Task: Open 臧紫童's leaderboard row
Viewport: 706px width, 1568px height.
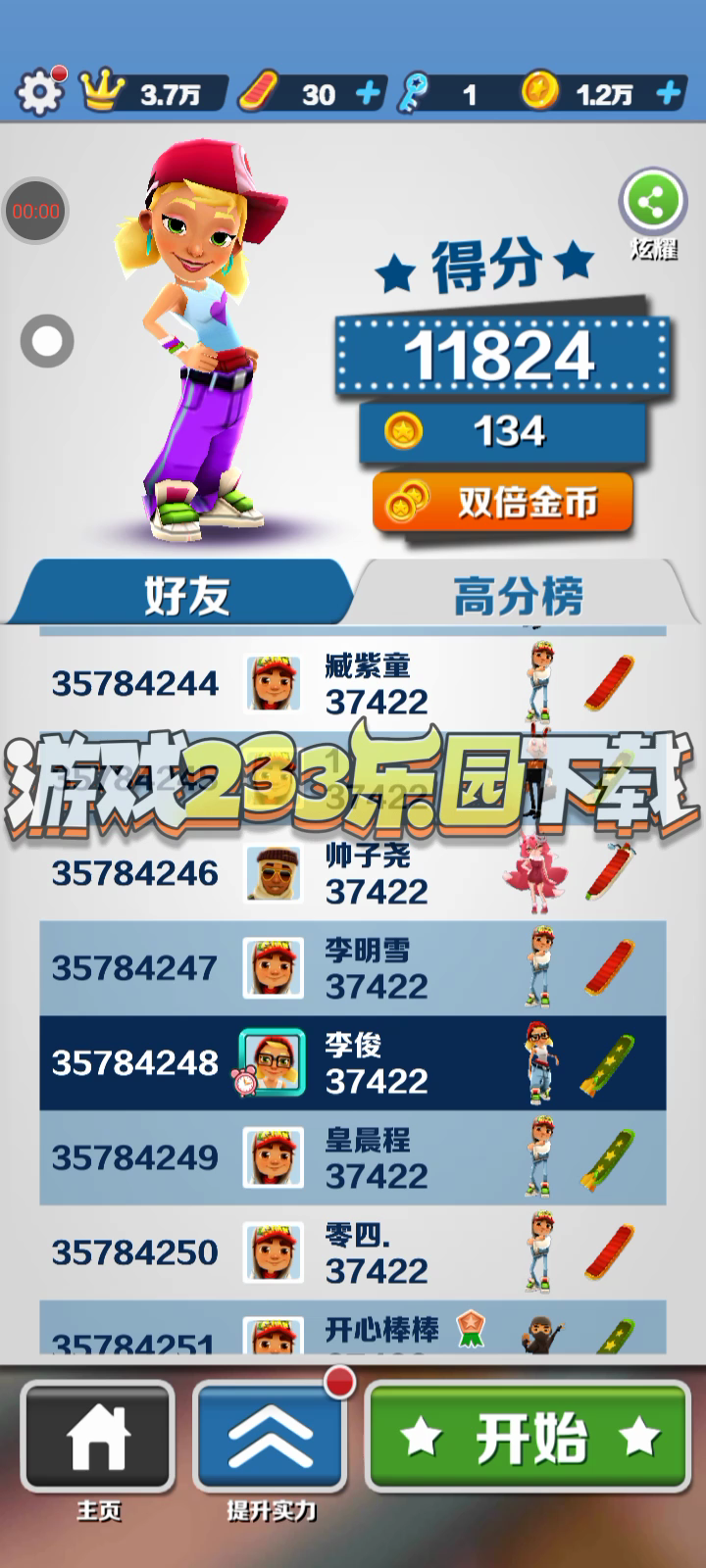Action: coord(353,683)
